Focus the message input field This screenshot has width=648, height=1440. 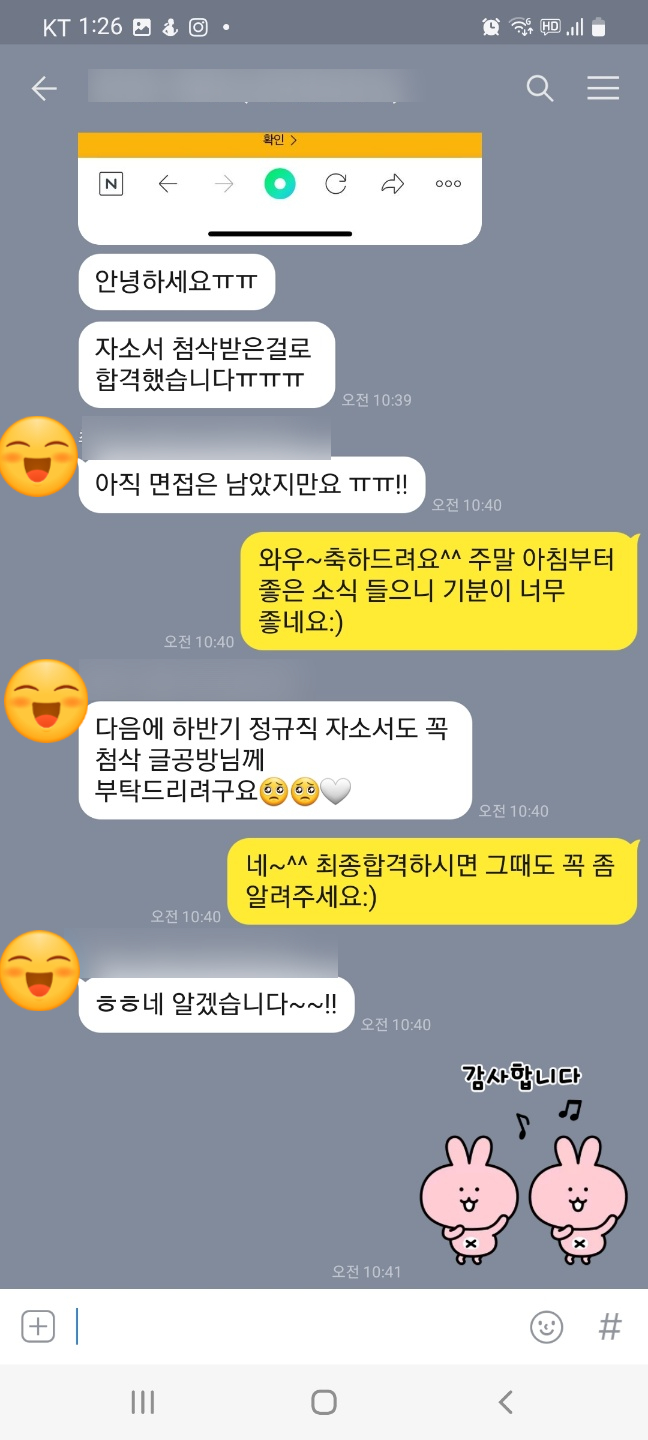pyautogui.click(x=290, y=1327)
